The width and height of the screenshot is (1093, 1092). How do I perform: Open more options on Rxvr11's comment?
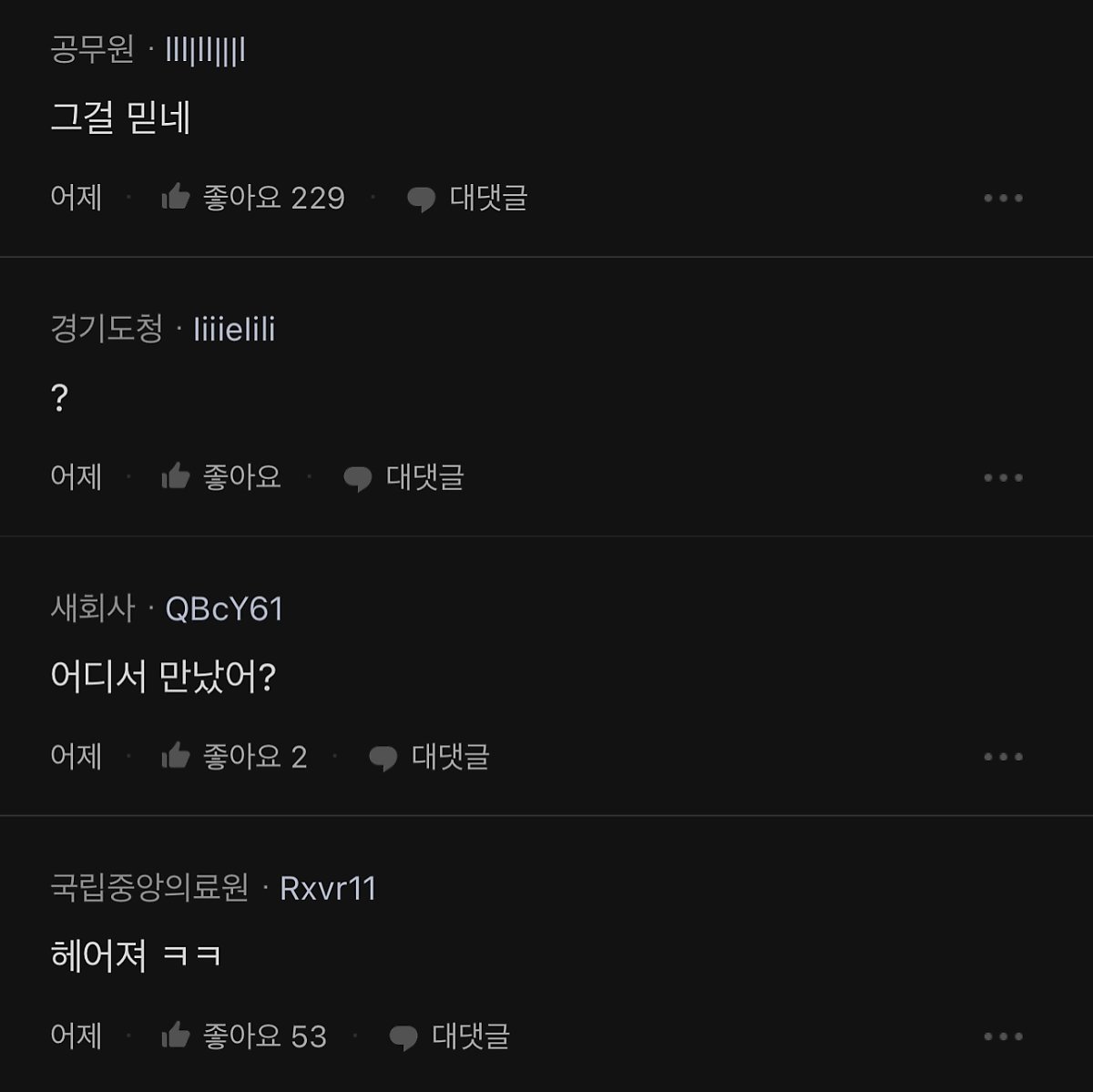tap(1003, 1036)
